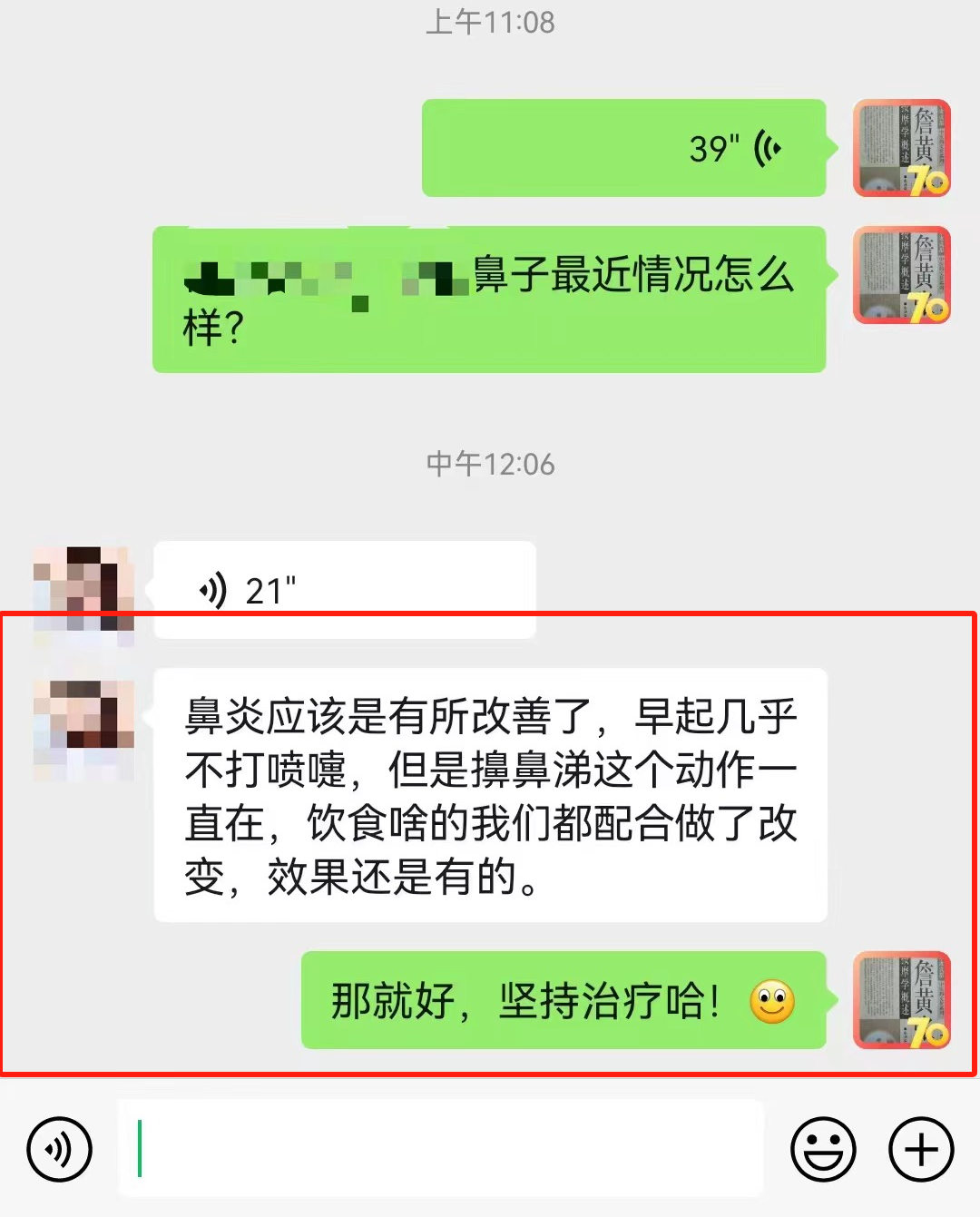The image size is (980, 1217).
Task: Open the plus attachments menu
Action: pos(921,1150)
